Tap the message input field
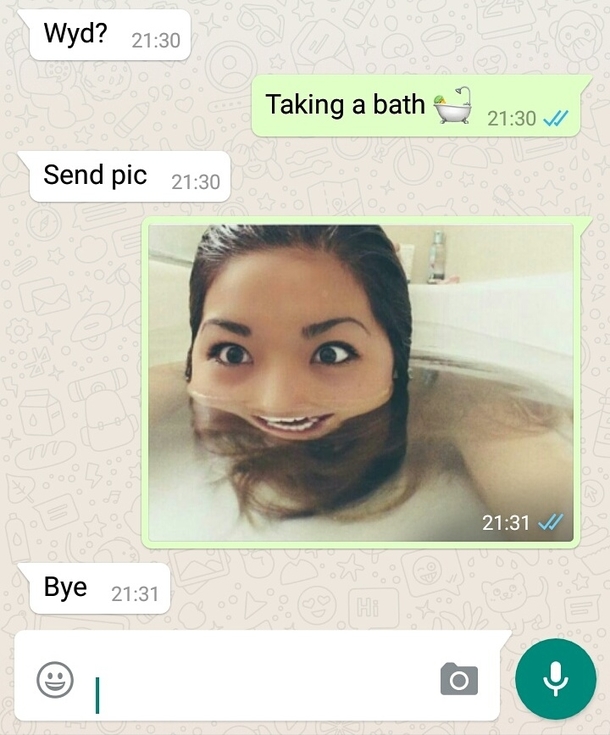This screenshot has height=735, width=610. [x=260, y=681]
